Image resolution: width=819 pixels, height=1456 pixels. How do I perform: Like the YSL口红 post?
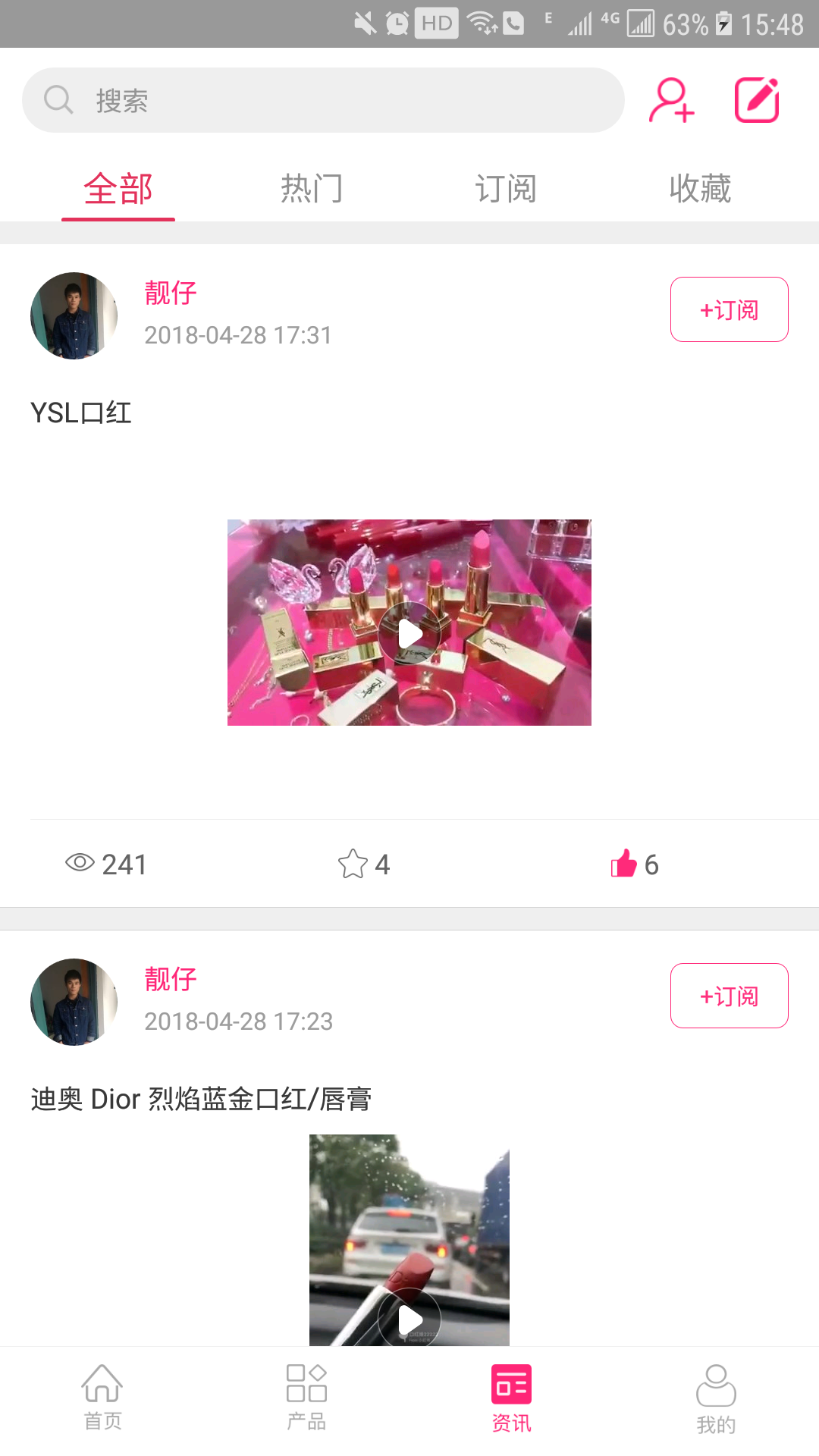click(624, 864)
